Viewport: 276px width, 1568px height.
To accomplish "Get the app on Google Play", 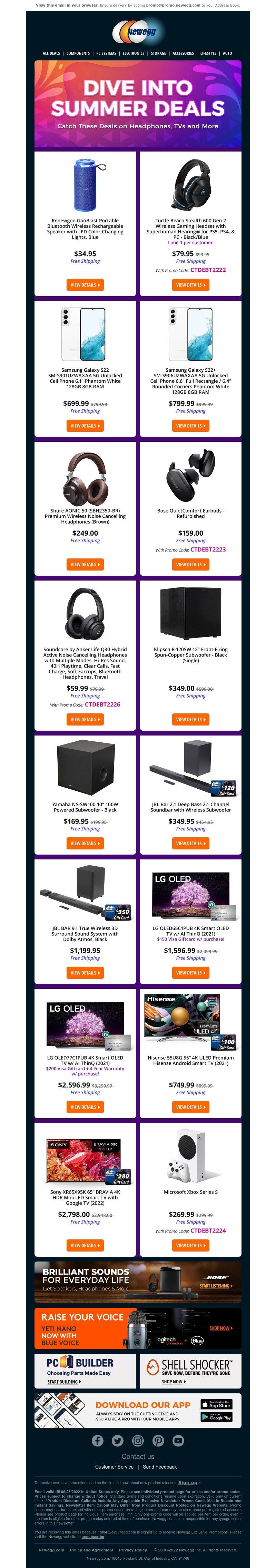I will pyautogui.click(x=216, y=1417).
